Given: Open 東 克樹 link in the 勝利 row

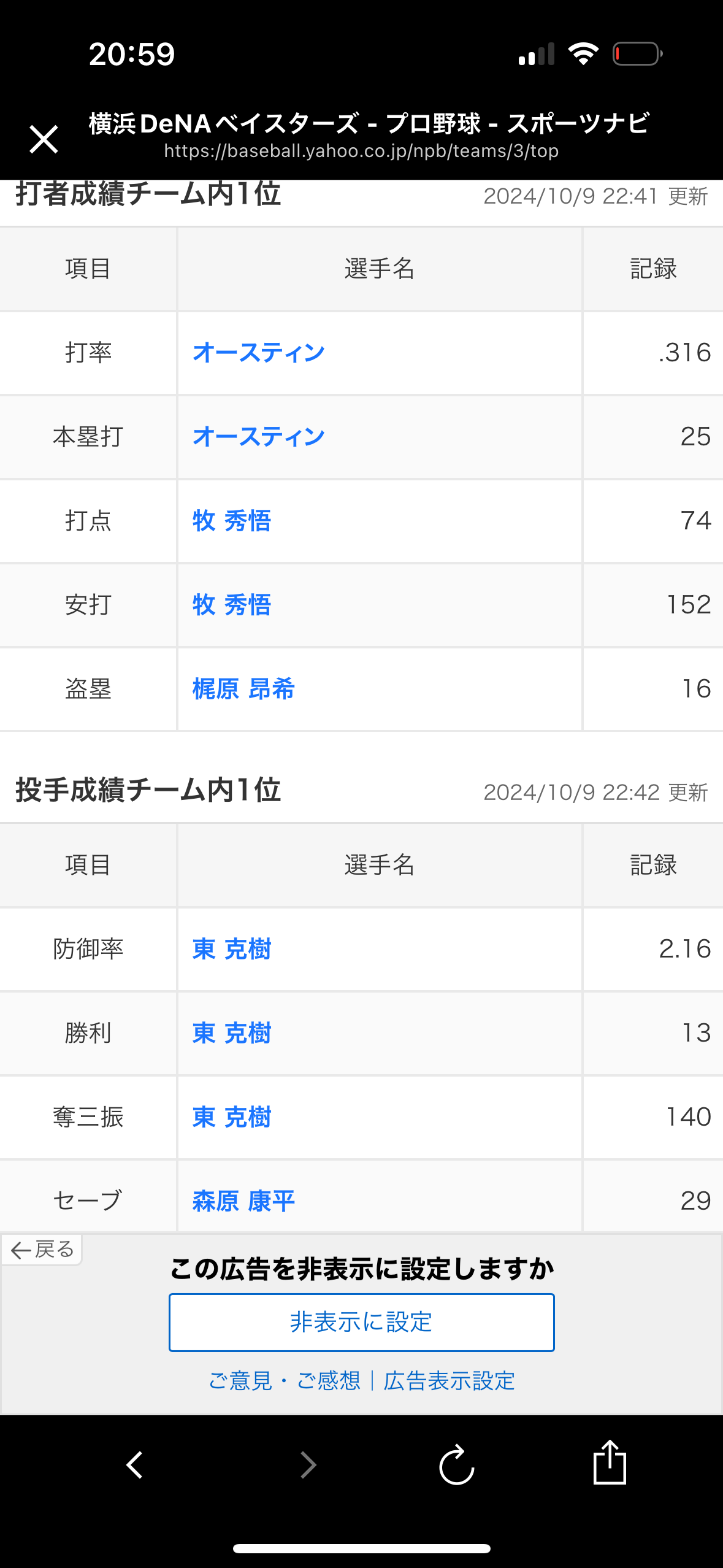Looking at the screenshot, I should tap(231, 1033).
